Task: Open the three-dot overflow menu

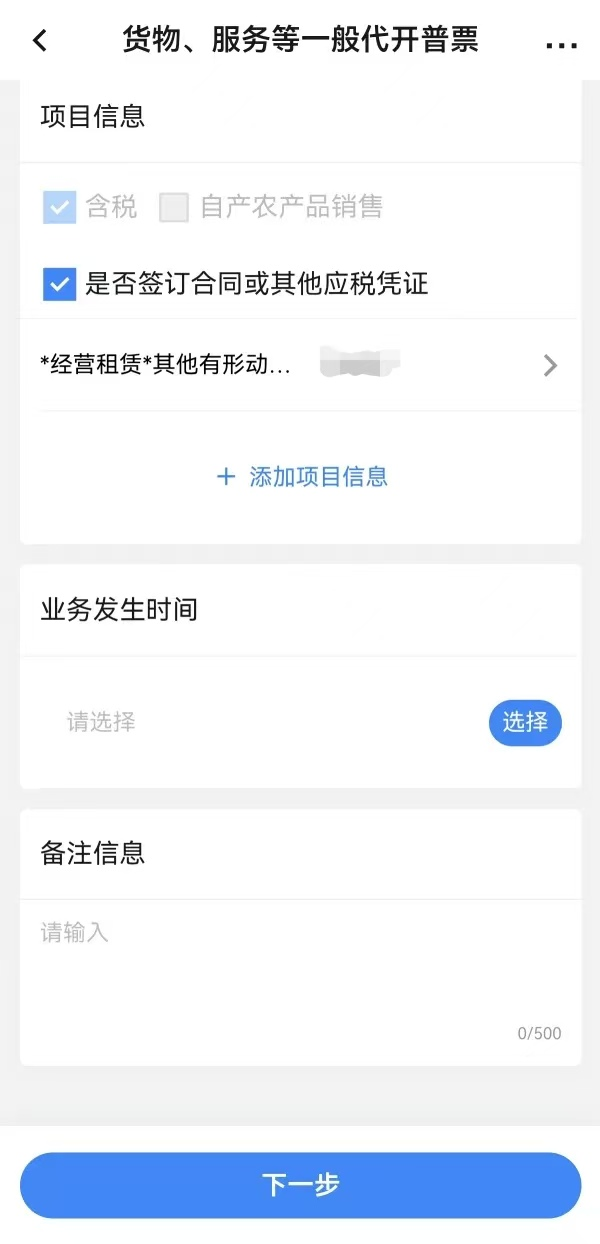Action: (x=562, y=45)
